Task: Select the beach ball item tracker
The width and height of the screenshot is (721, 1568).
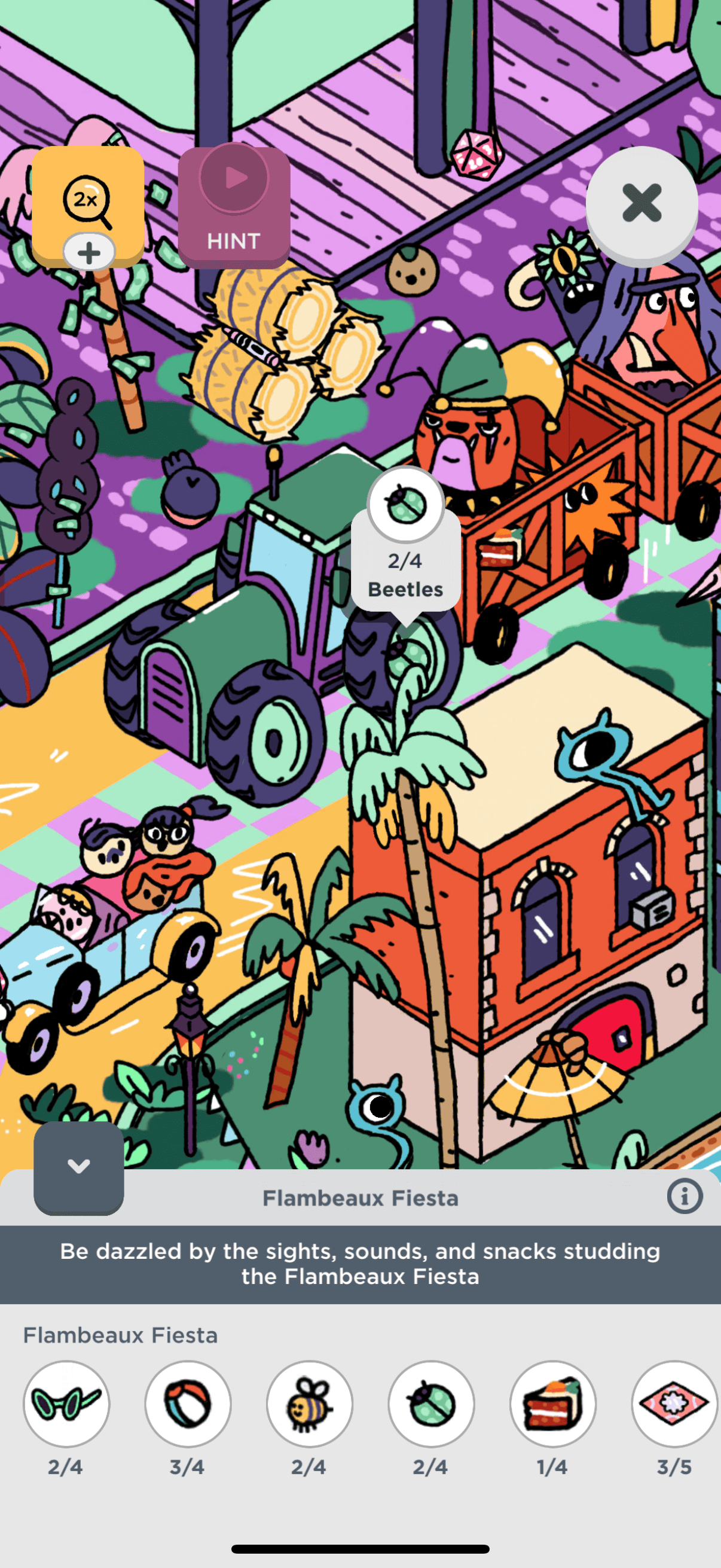Action: pos(187,1404)
